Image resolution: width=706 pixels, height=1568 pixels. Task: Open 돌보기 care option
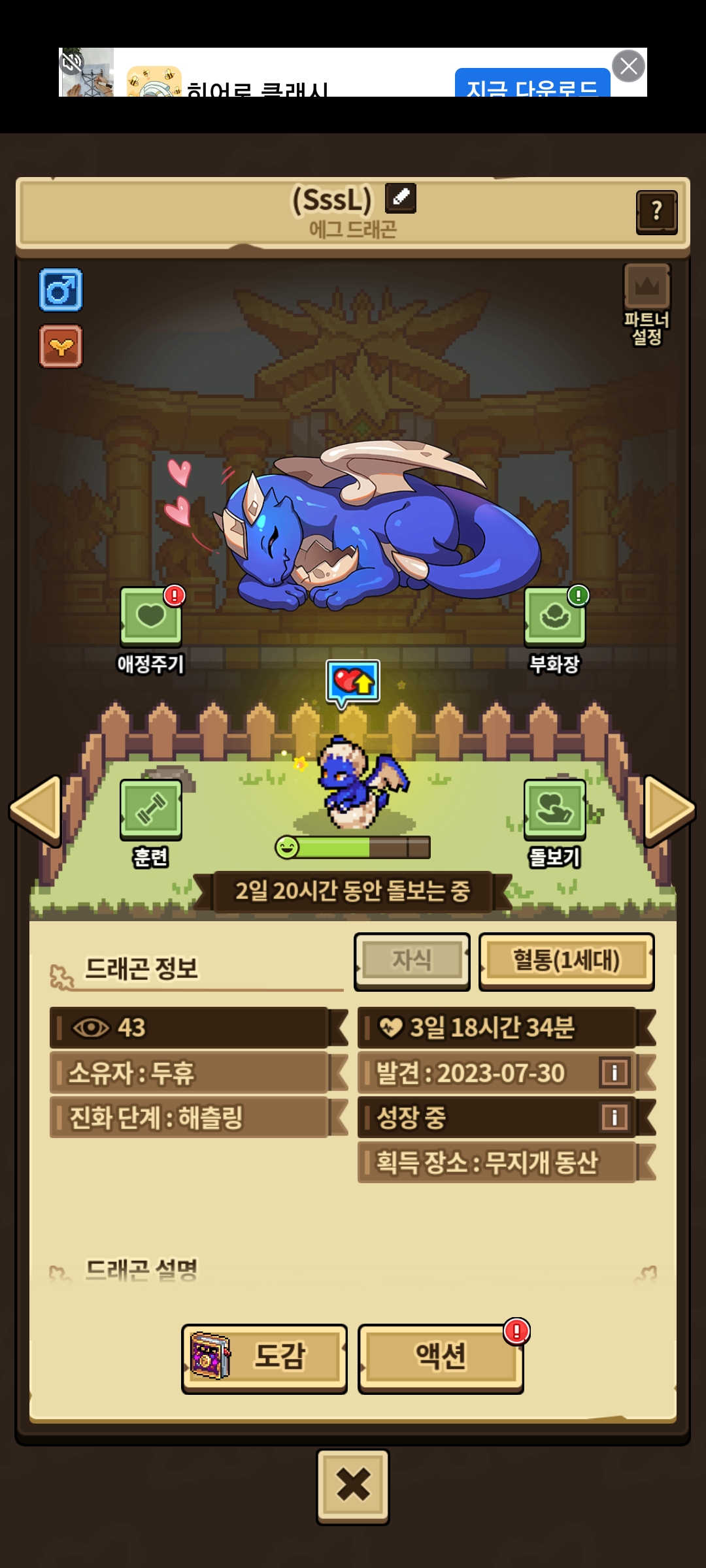tap(554, 810)
